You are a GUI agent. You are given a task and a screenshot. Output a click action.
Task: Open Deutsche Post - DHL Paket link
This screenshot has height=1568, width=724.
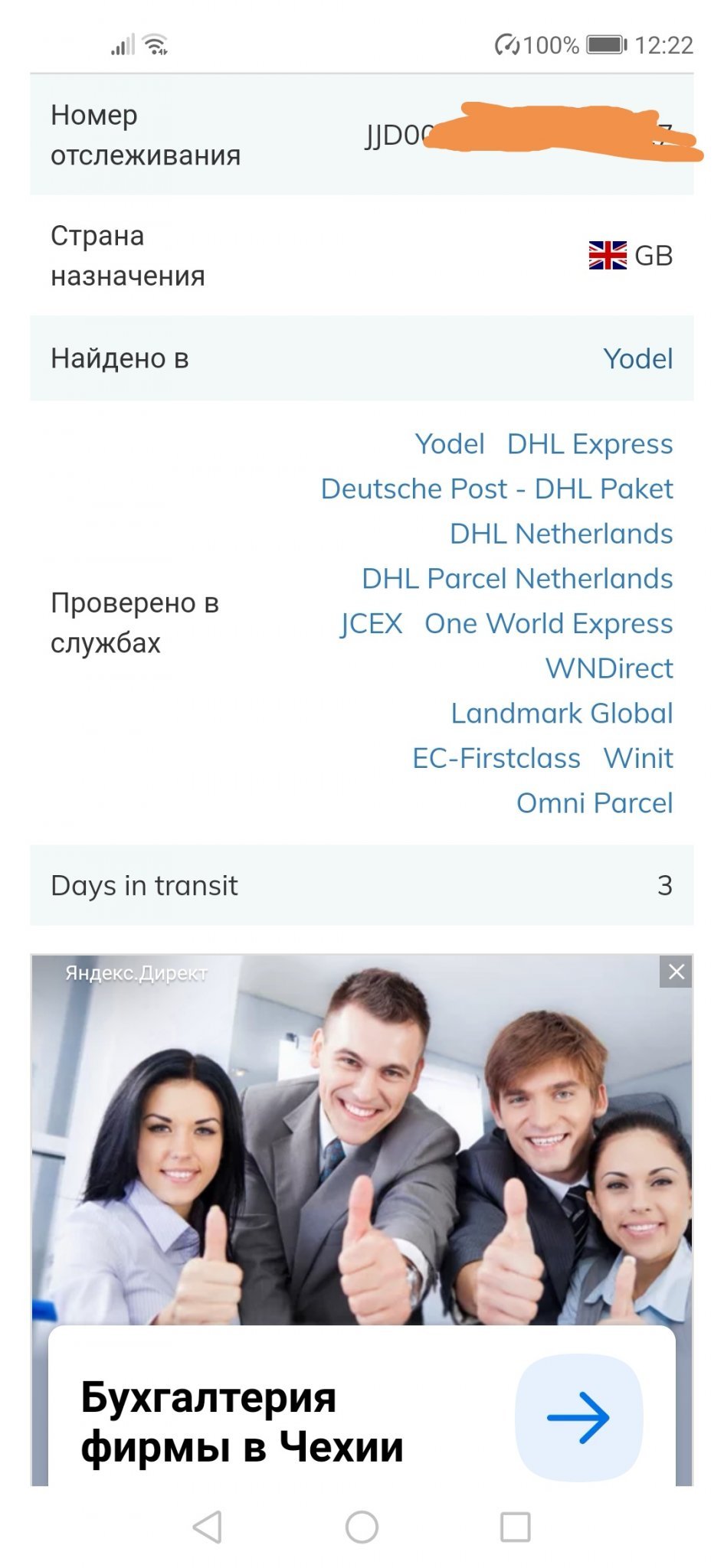[496, 488]
